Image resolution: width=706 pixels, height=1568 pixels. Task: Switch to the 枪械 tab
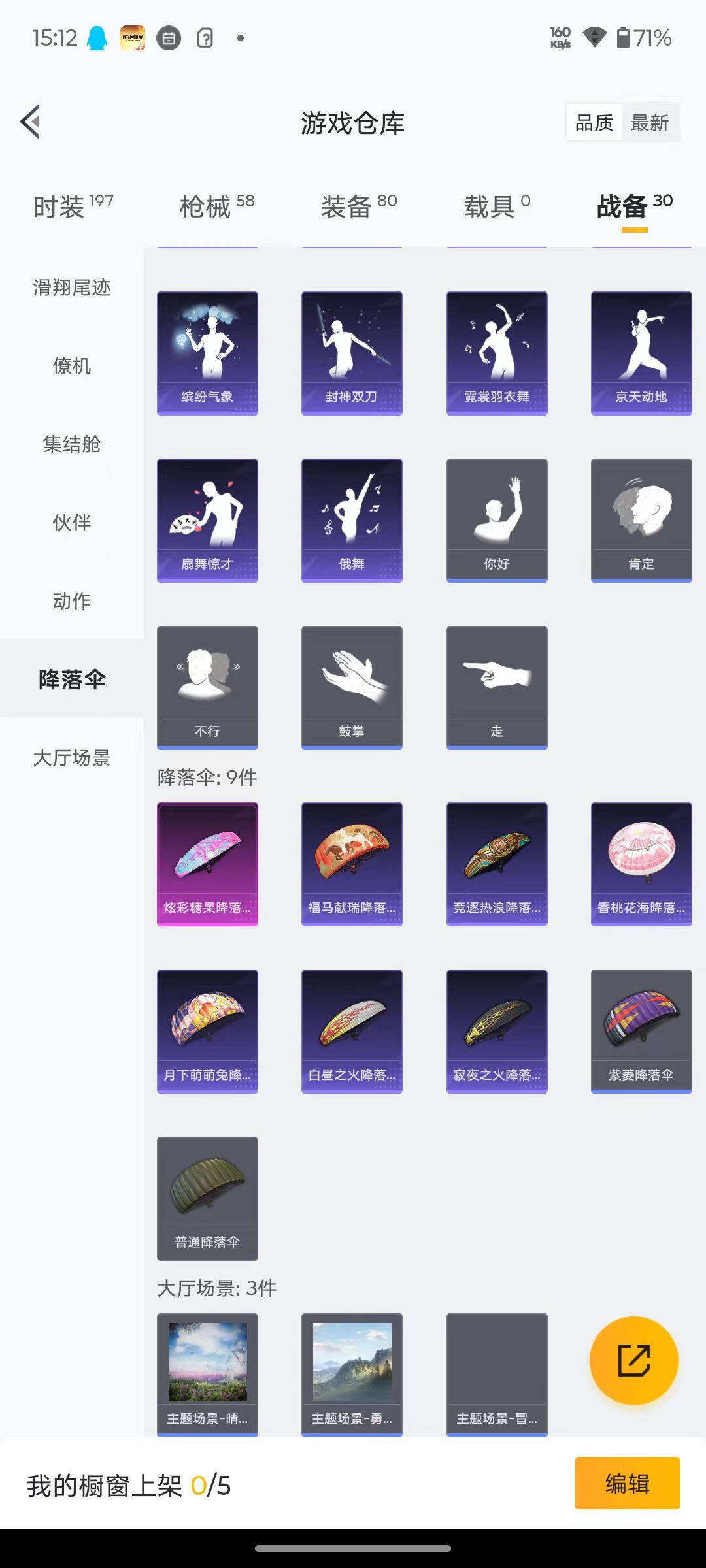207,204
